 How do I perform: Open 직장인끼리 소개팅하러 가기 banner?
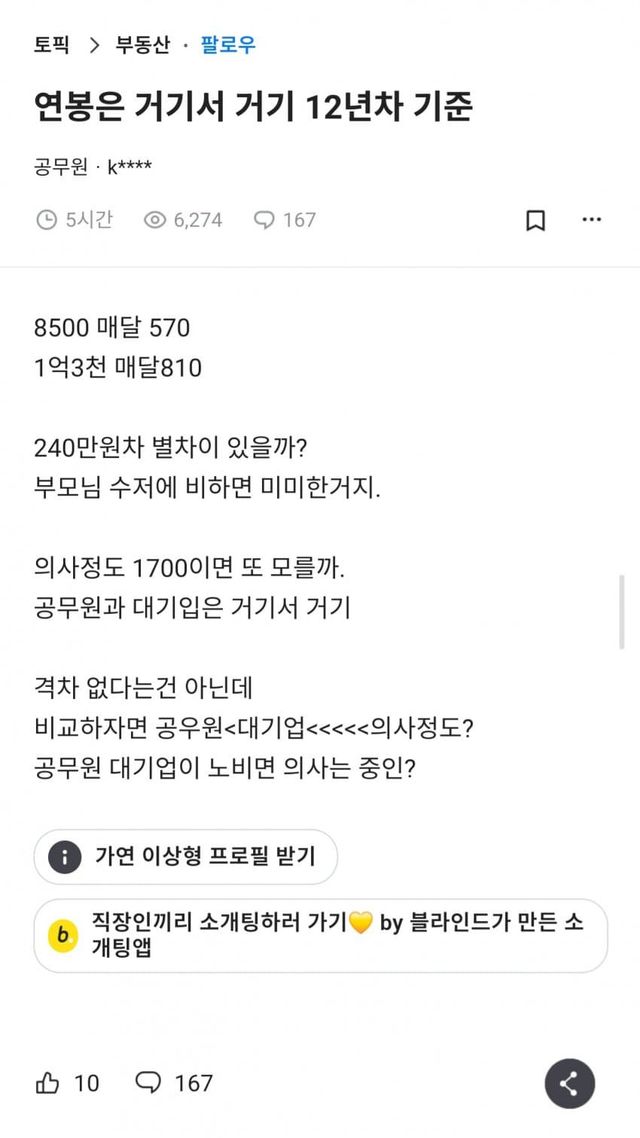(x=320, y=935)
